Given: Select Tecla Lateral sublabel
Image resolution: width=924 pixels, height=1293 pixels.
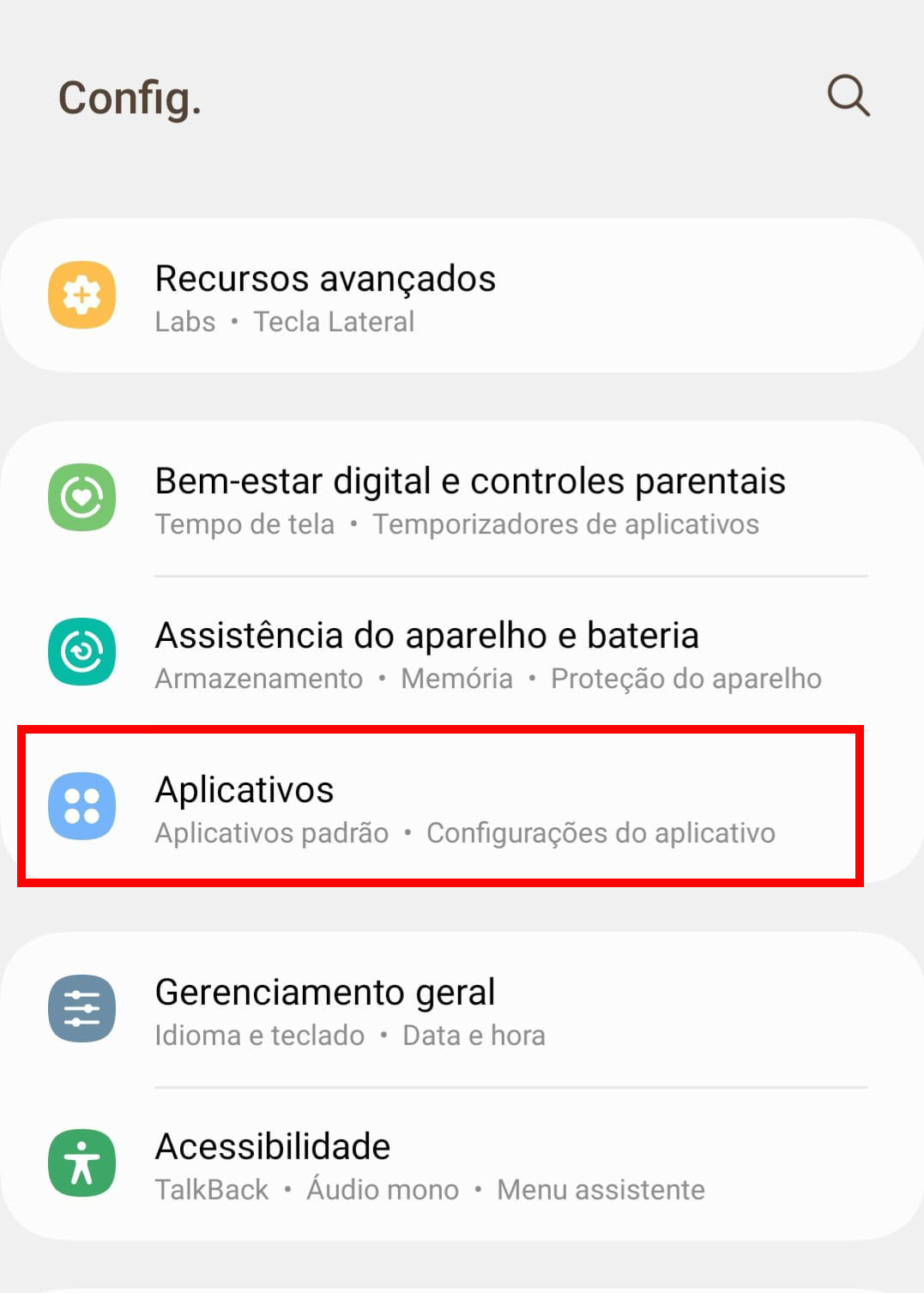Looking at the screenshot, I should click(x=335, y=321).
